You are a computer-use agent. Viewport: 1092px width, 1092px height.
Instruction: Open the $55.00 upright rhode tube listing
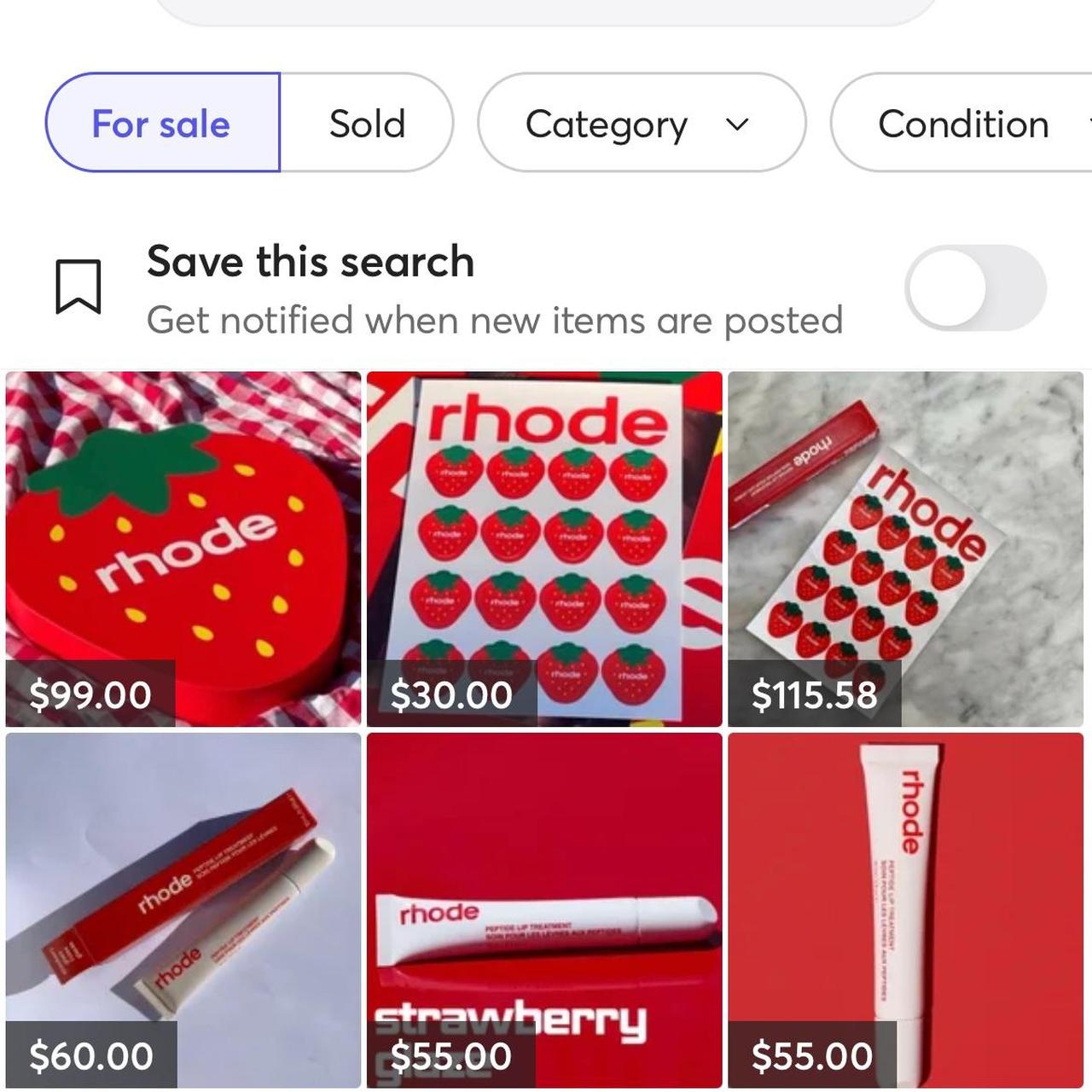pyautogui.click(x=905, y=909)
